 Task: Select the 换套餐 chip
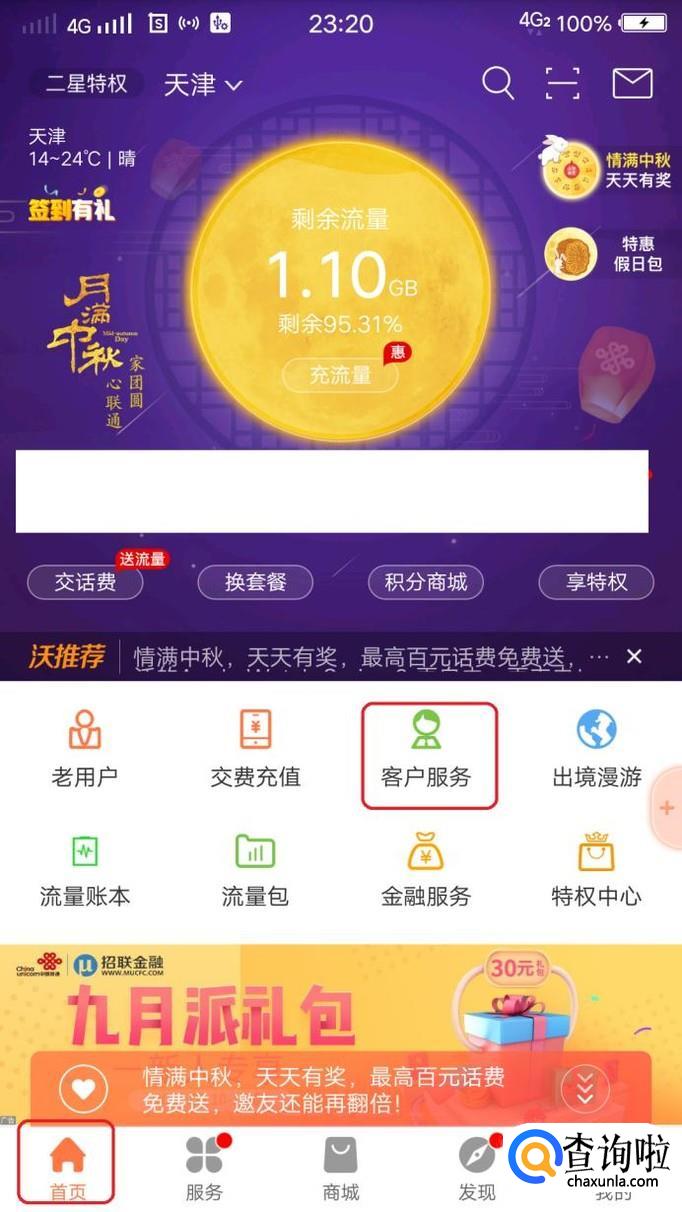coord(255,582)
